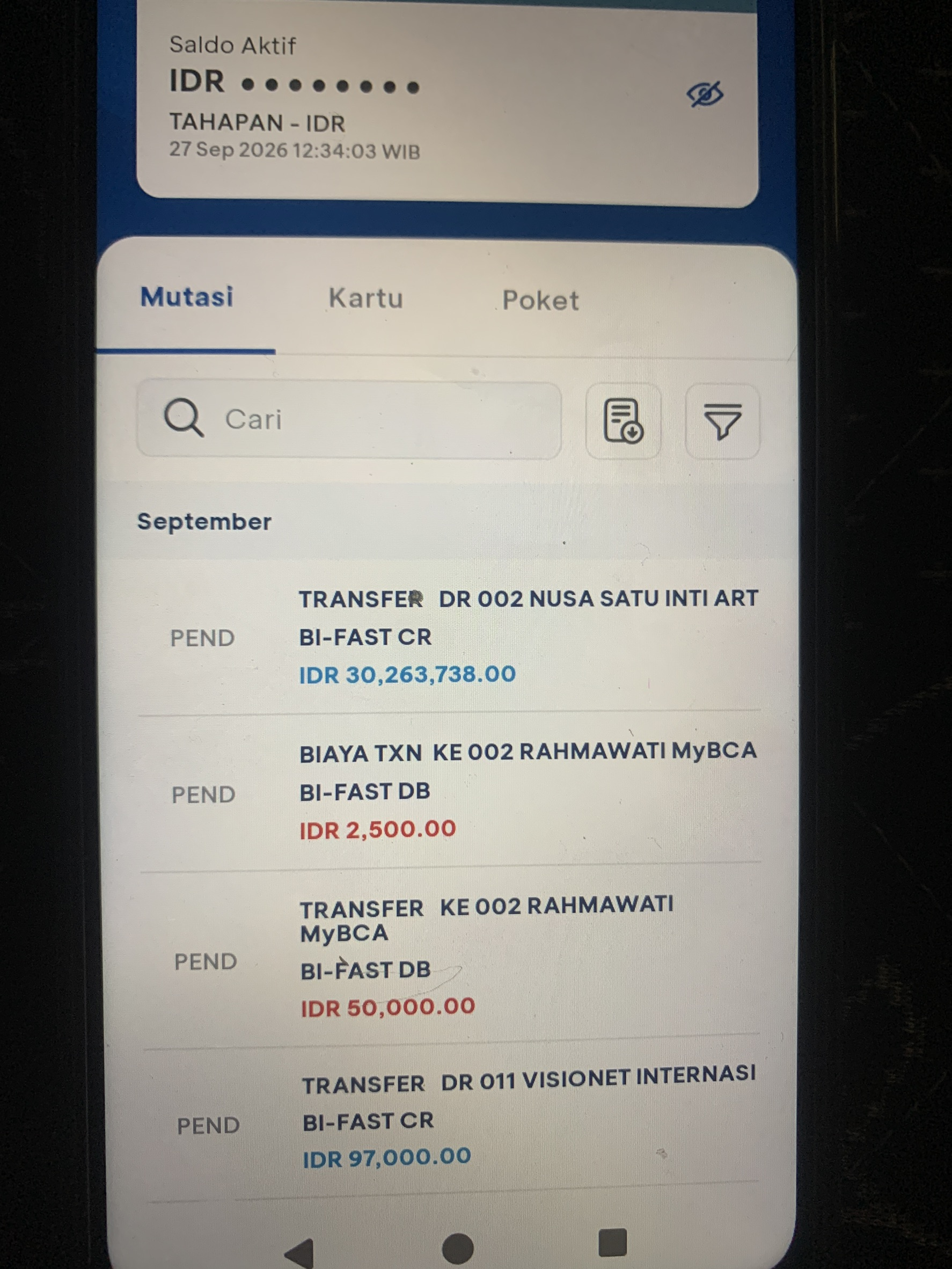Select the Mutasi tab
The image size is (952, 1269).
tap(187, 297)
